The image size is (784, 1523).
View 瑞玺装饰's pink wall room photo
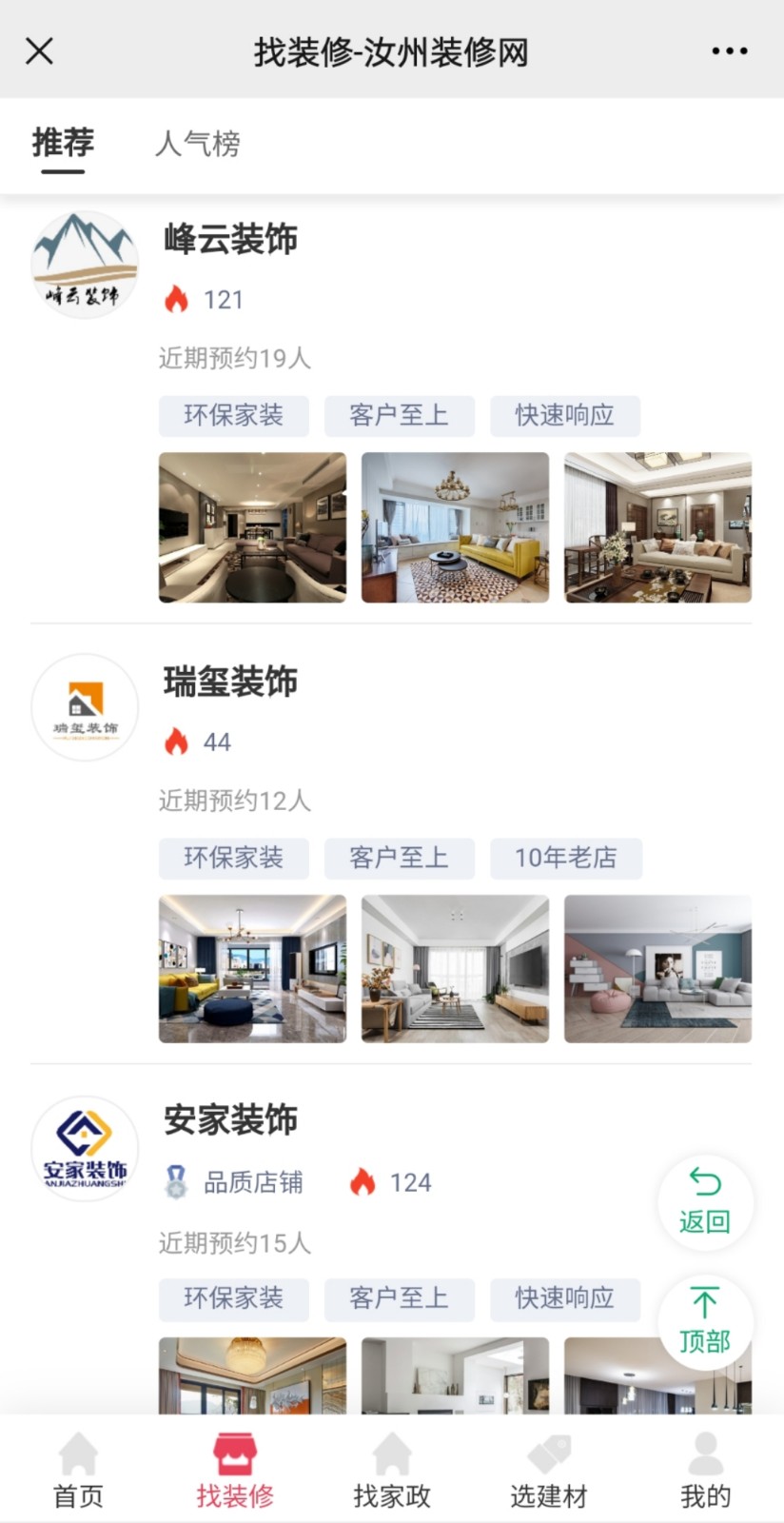657,969
